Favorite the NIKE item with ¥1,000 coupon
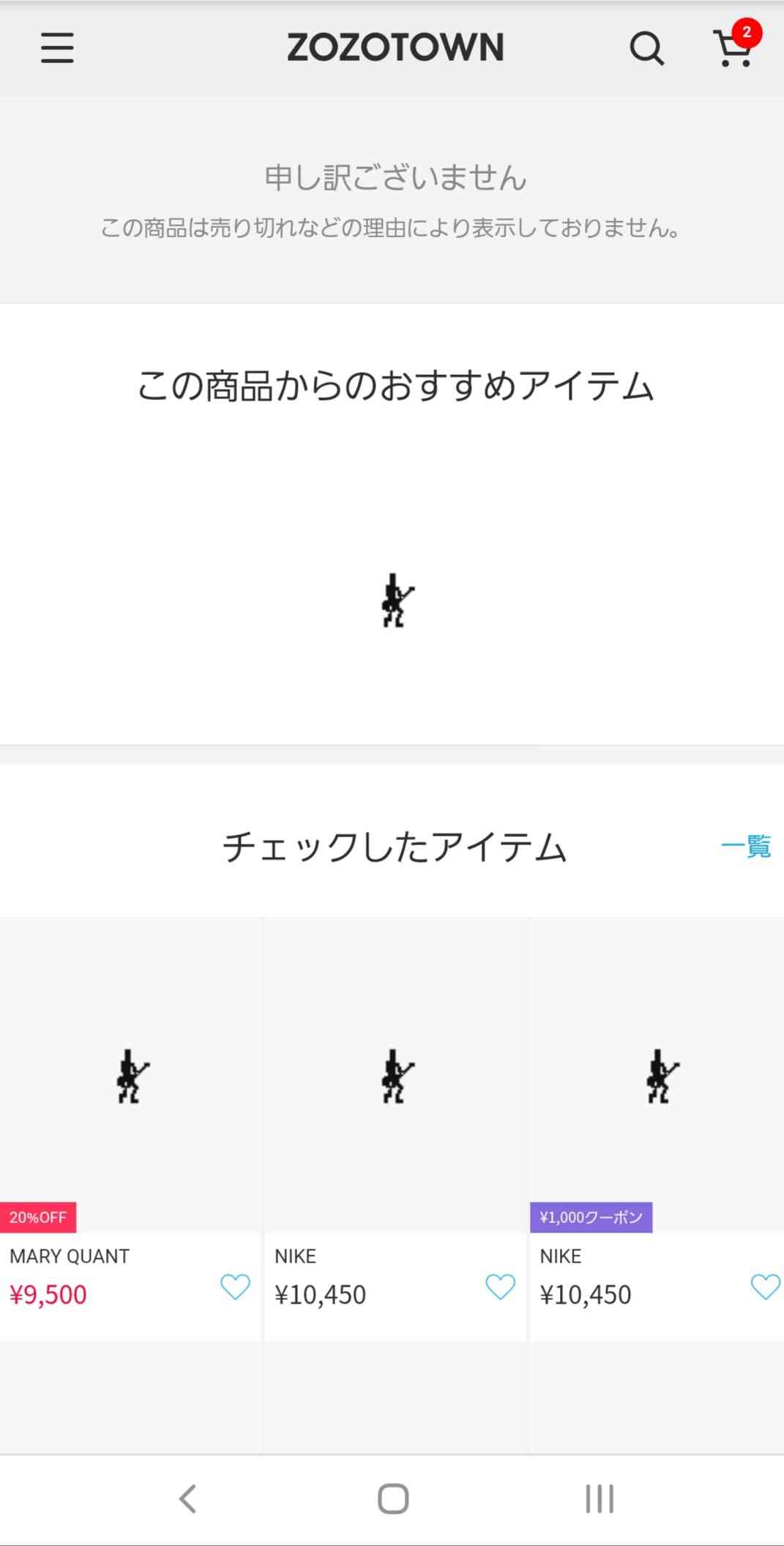Viewport: 784px width, 1546px height. click(765, 1287)
